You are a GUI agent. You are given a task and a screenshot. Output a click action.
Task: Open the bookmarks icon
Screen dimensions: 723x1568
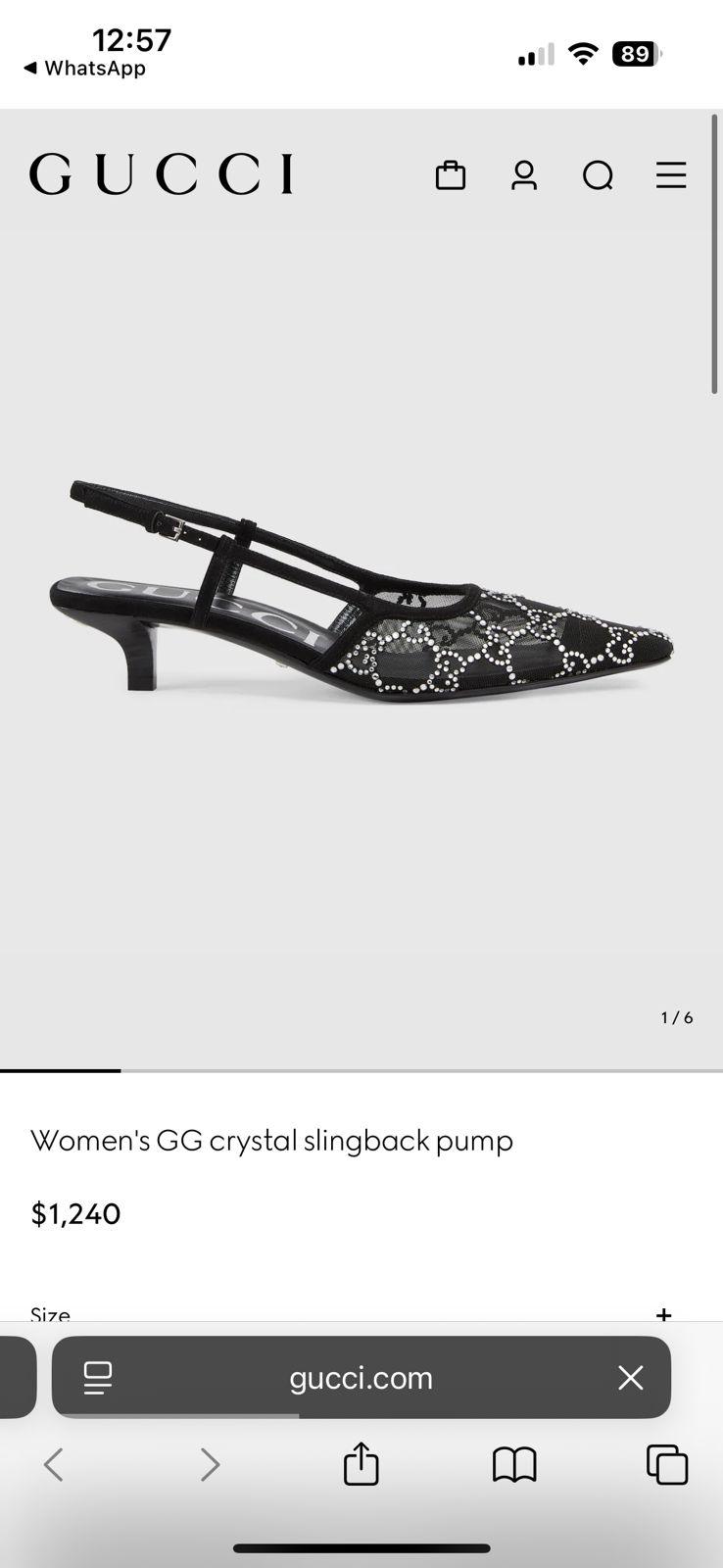click(x=514, y=1464)
